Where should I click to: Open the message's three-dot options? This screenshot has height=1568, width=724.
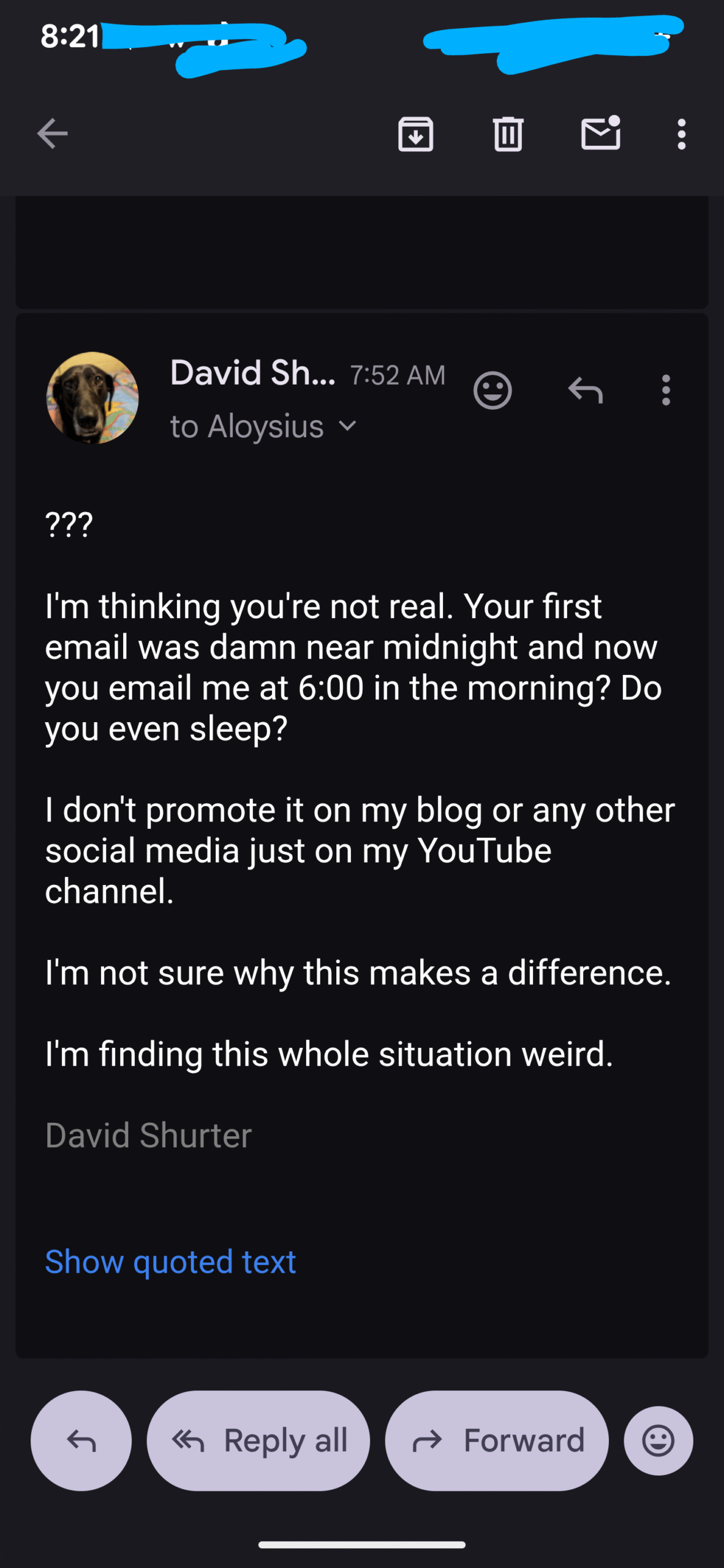666,390
